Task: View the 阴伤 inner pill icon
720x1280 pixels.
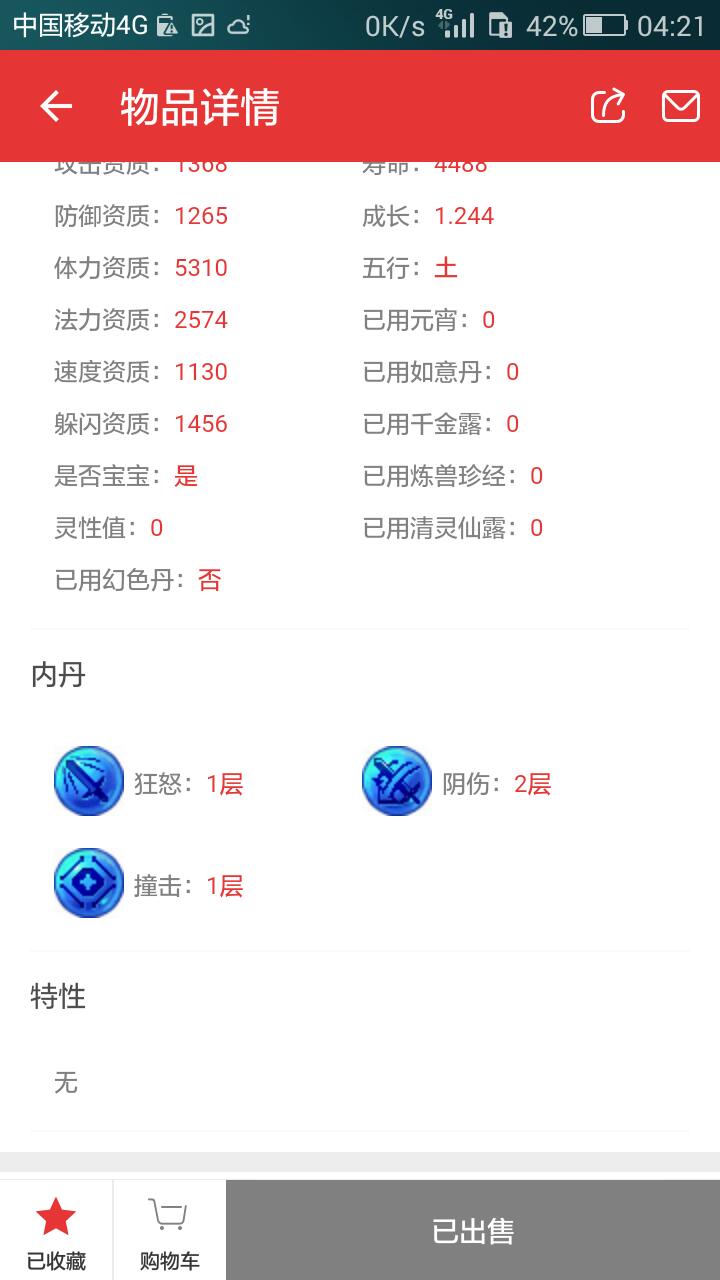Action: tap(397, 781)
